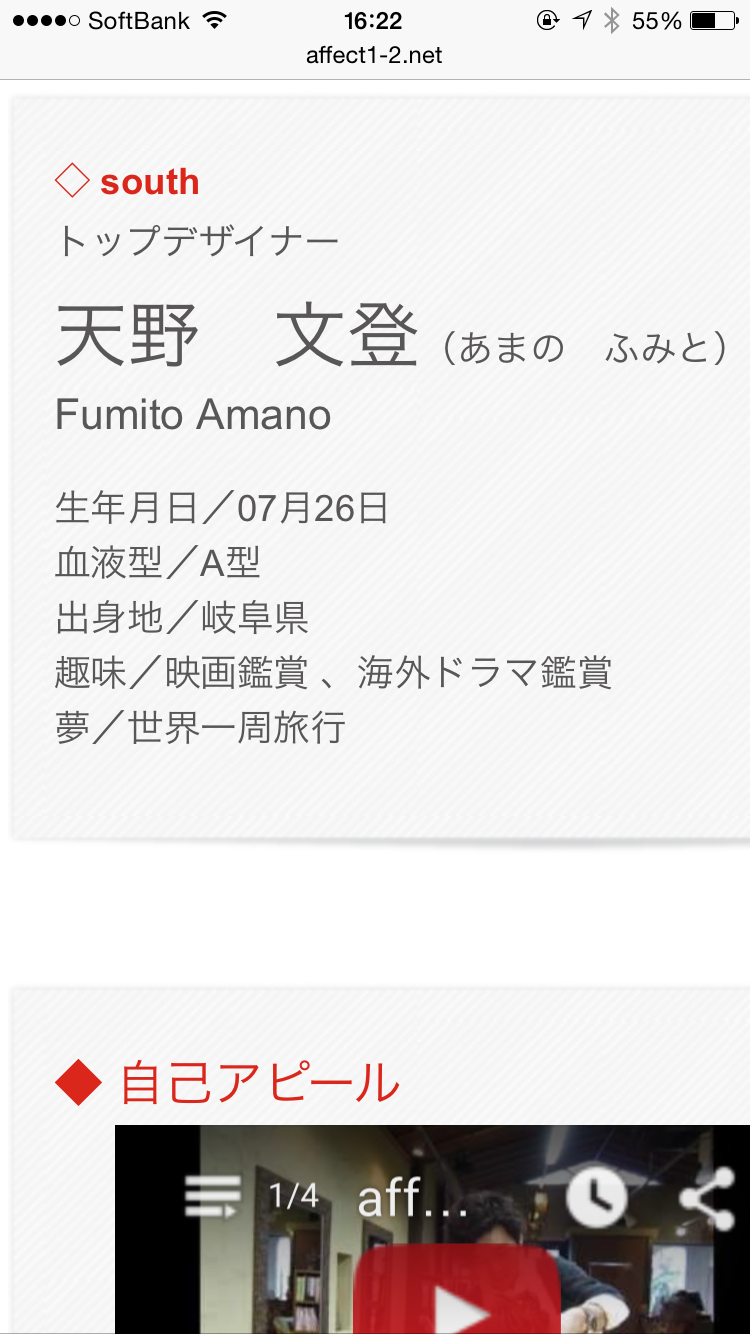
Task: Tap the affect1-2.net address bar
Action: click(x=374, y=55)
